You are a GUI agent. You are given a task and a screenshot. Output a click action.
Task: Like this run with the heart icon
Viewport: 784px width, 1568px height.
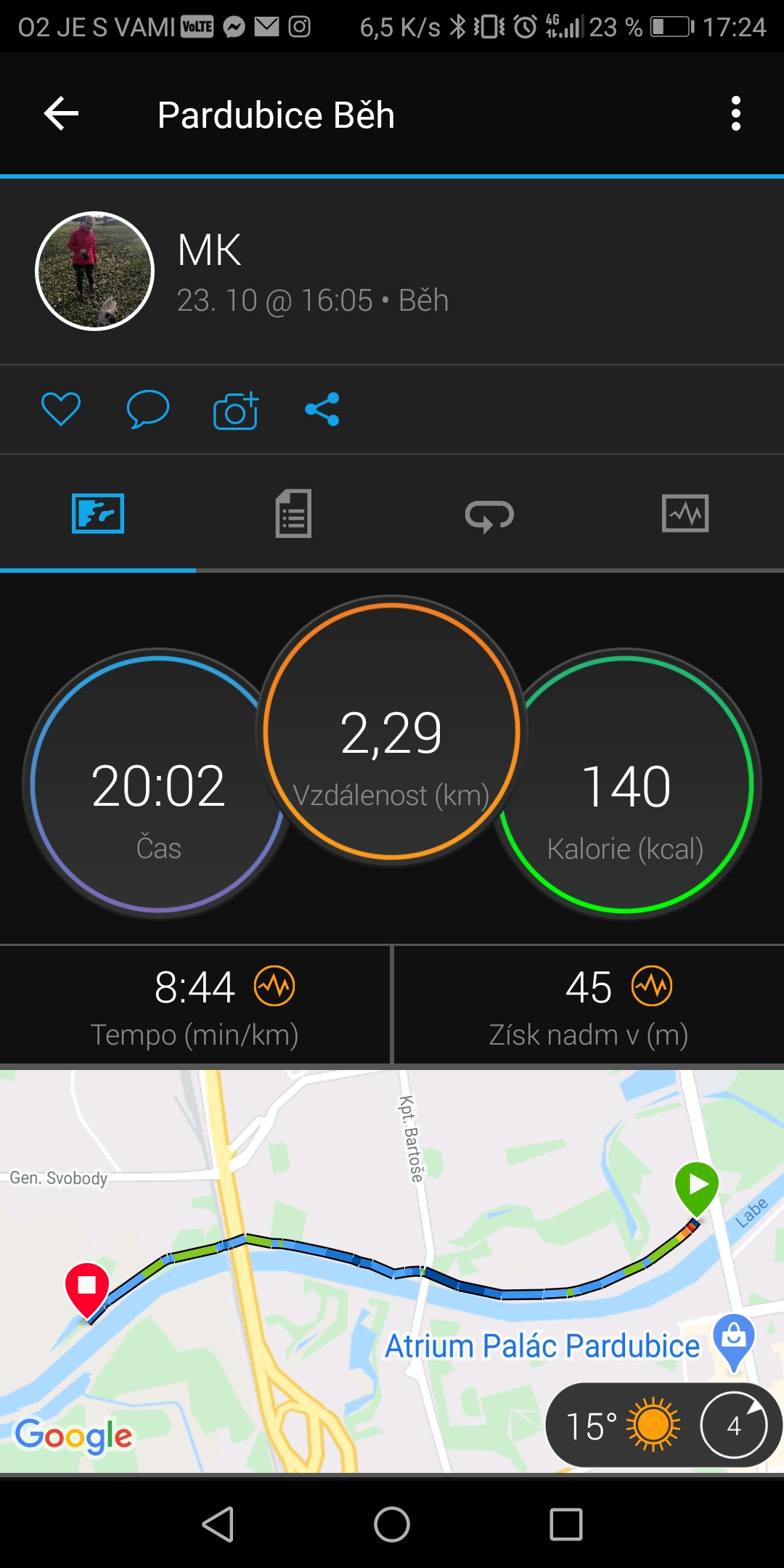pyautogui.click(x=61, y=409)
